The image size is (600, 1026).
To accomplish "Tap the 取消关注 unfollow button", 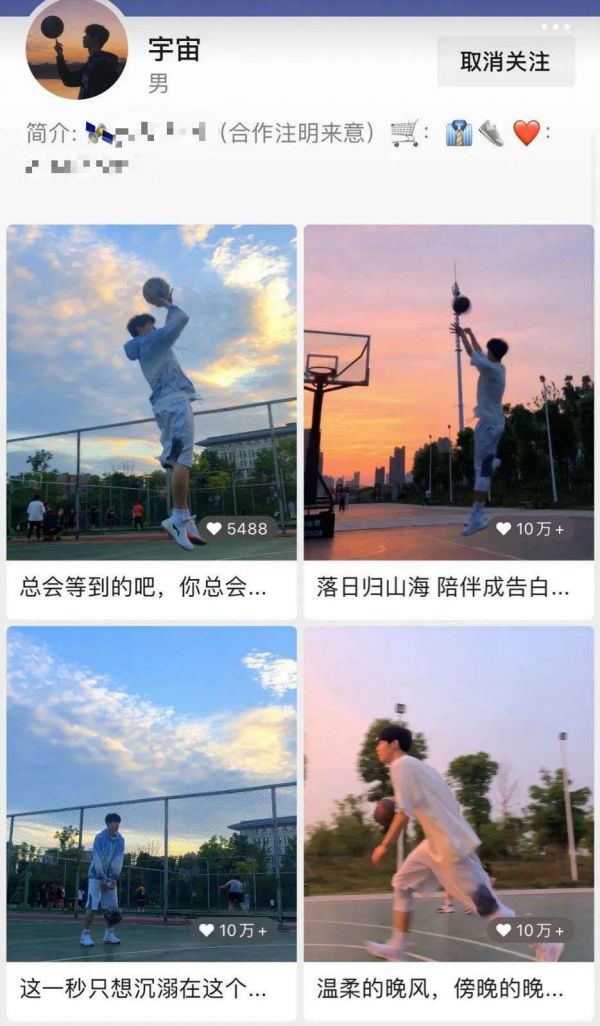I will coord(505,62).
